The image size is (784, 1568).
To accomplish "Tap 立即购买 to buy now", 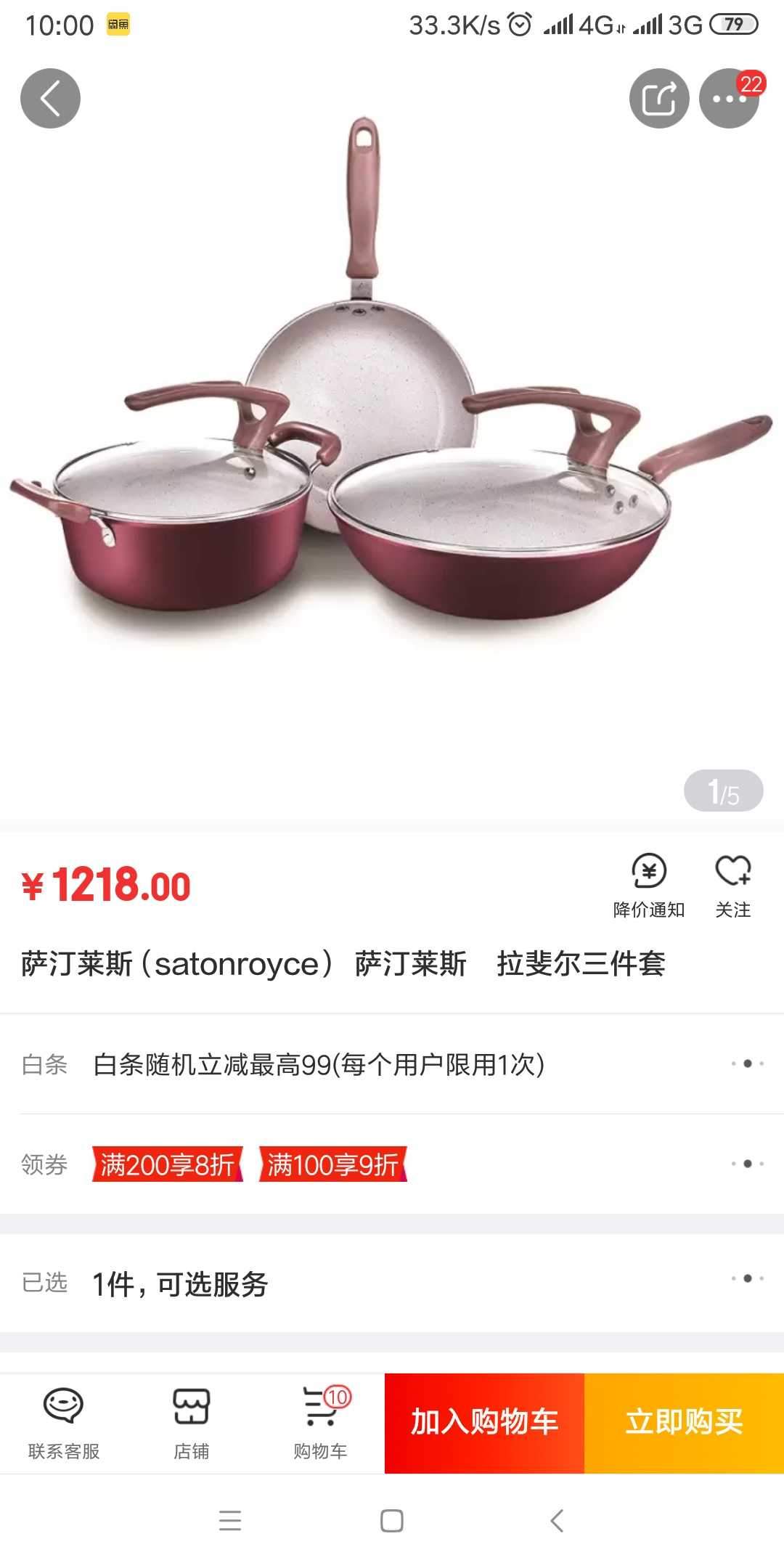I will point(684,1423).
